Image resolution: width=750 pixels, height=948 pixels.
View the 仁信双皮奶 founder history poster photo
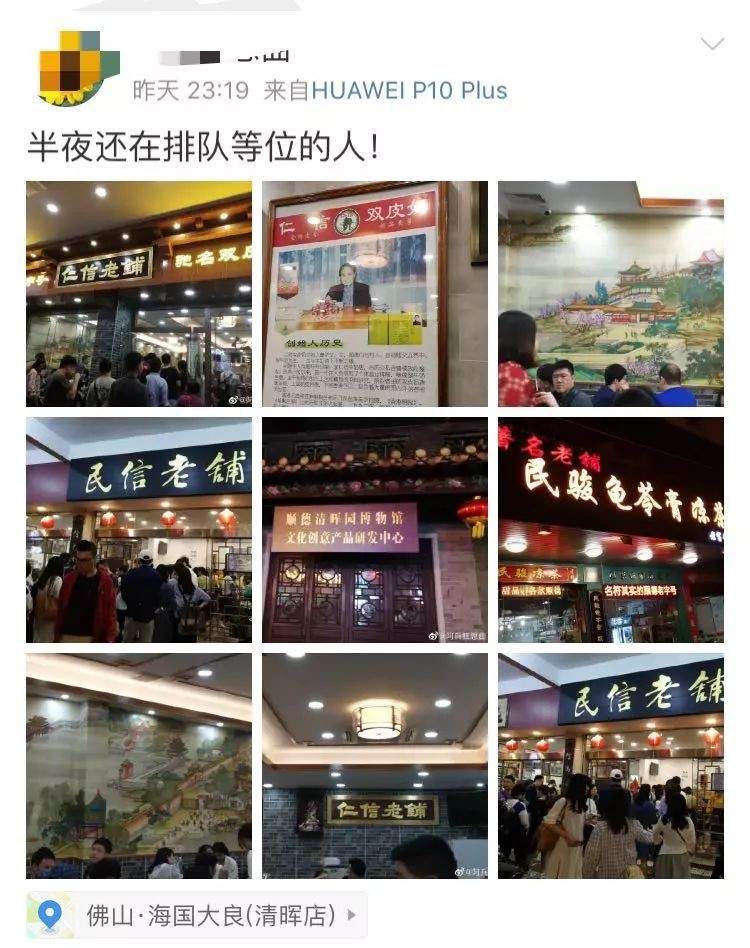(x=375, y=294)
